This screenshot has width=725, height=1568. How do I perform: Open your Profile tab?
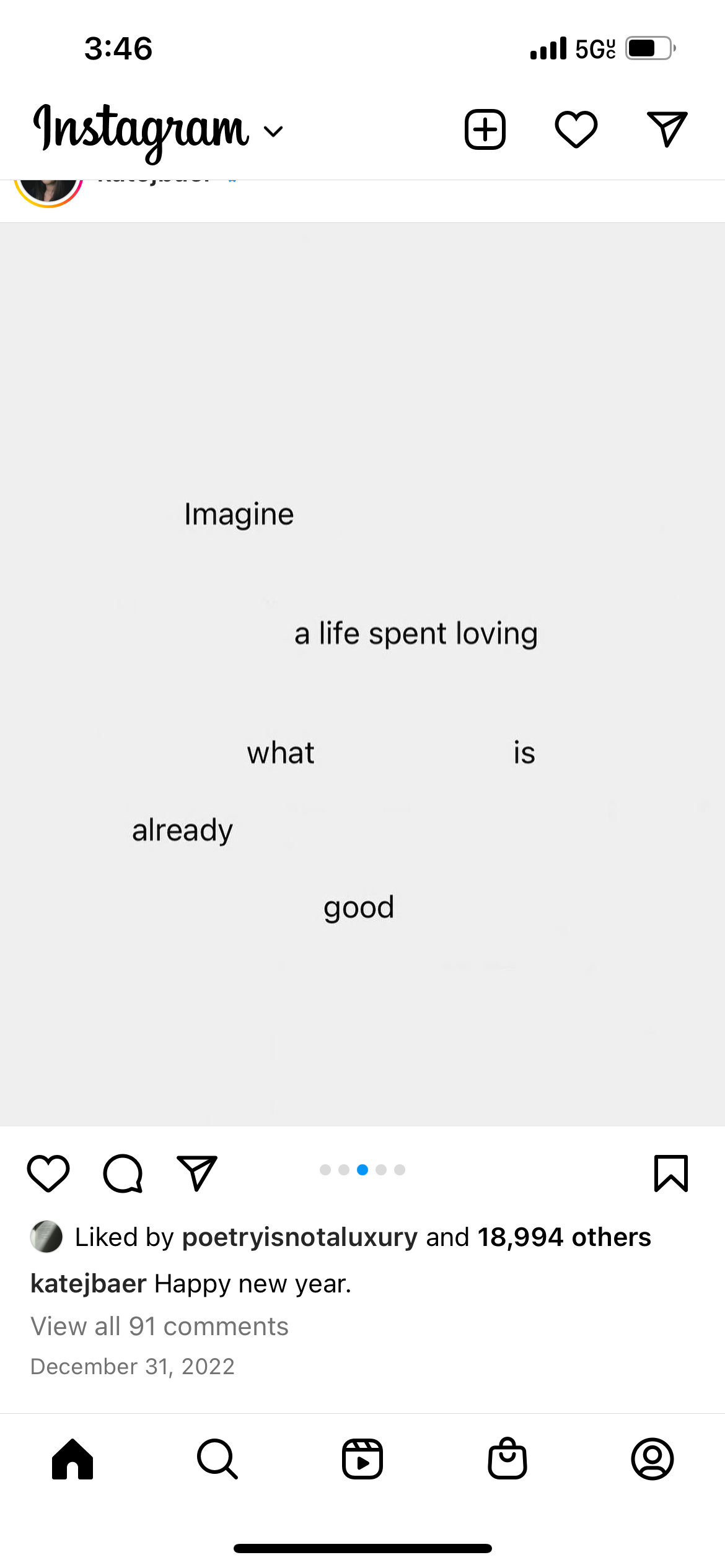click(x=652, y=1459)
